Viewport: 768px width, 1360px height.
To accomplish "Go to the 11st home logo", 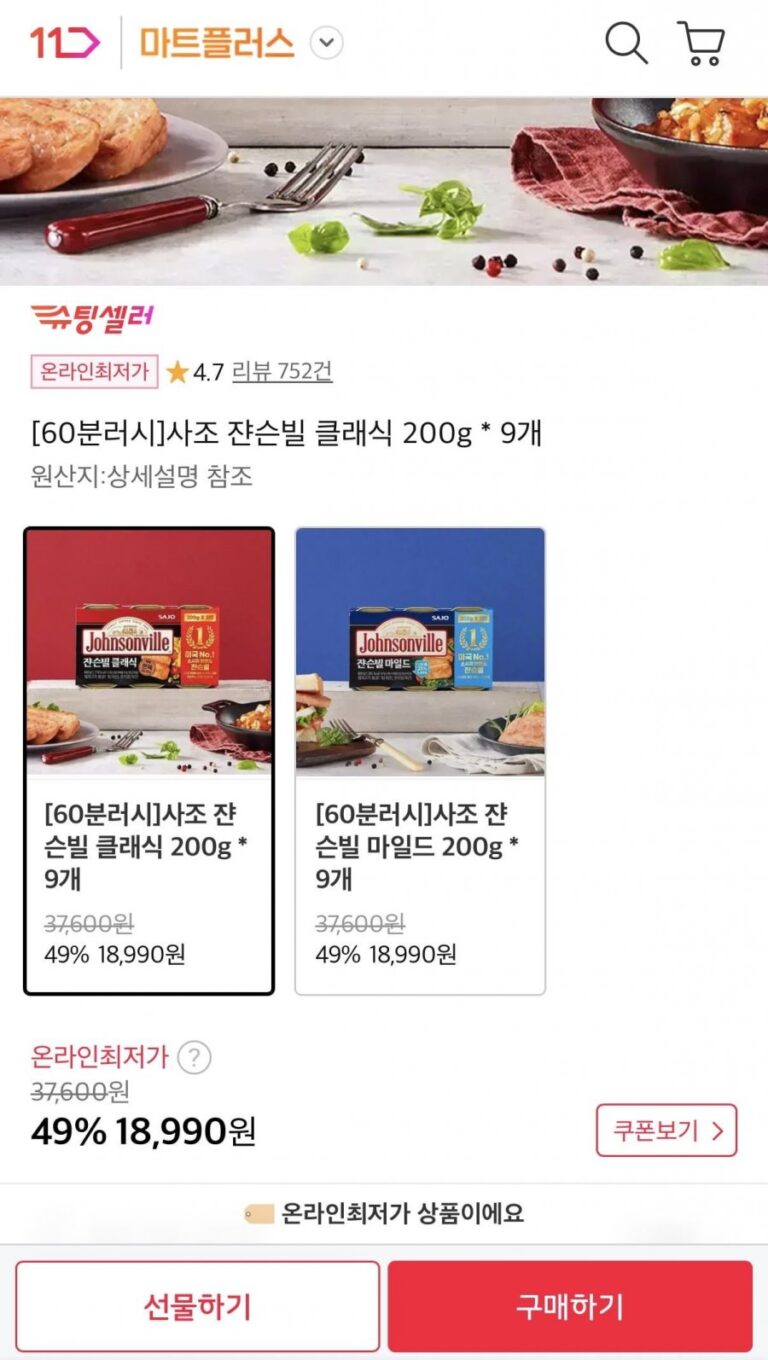I will 65,43.
